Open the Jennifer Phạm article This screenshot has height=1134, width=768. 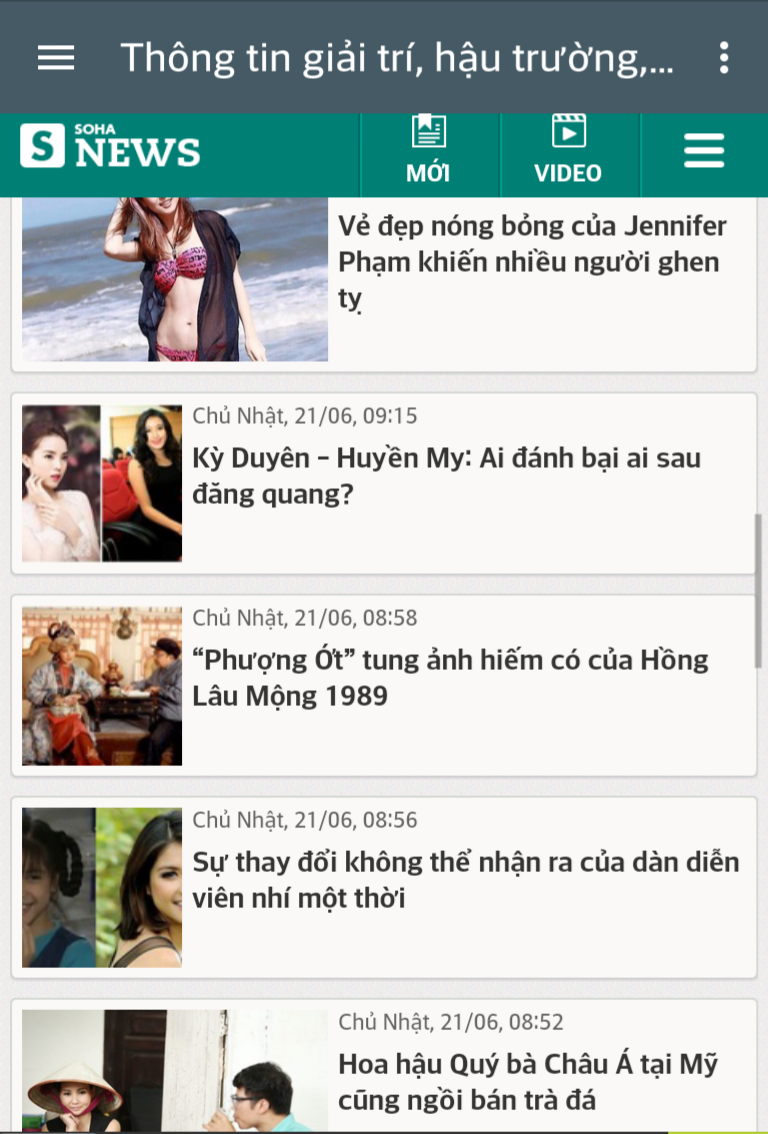(532, 262)
